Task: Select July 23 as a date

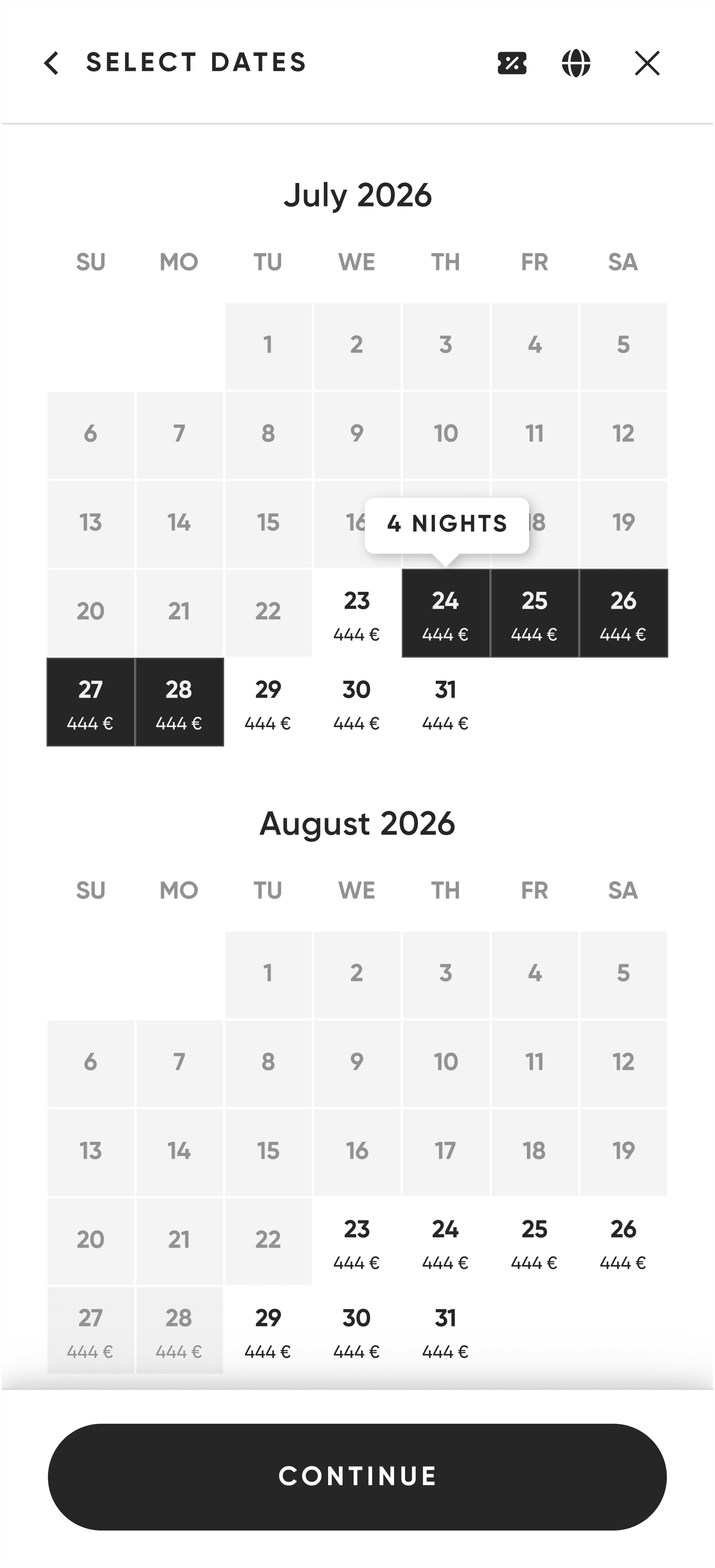Action: point(357,613)
